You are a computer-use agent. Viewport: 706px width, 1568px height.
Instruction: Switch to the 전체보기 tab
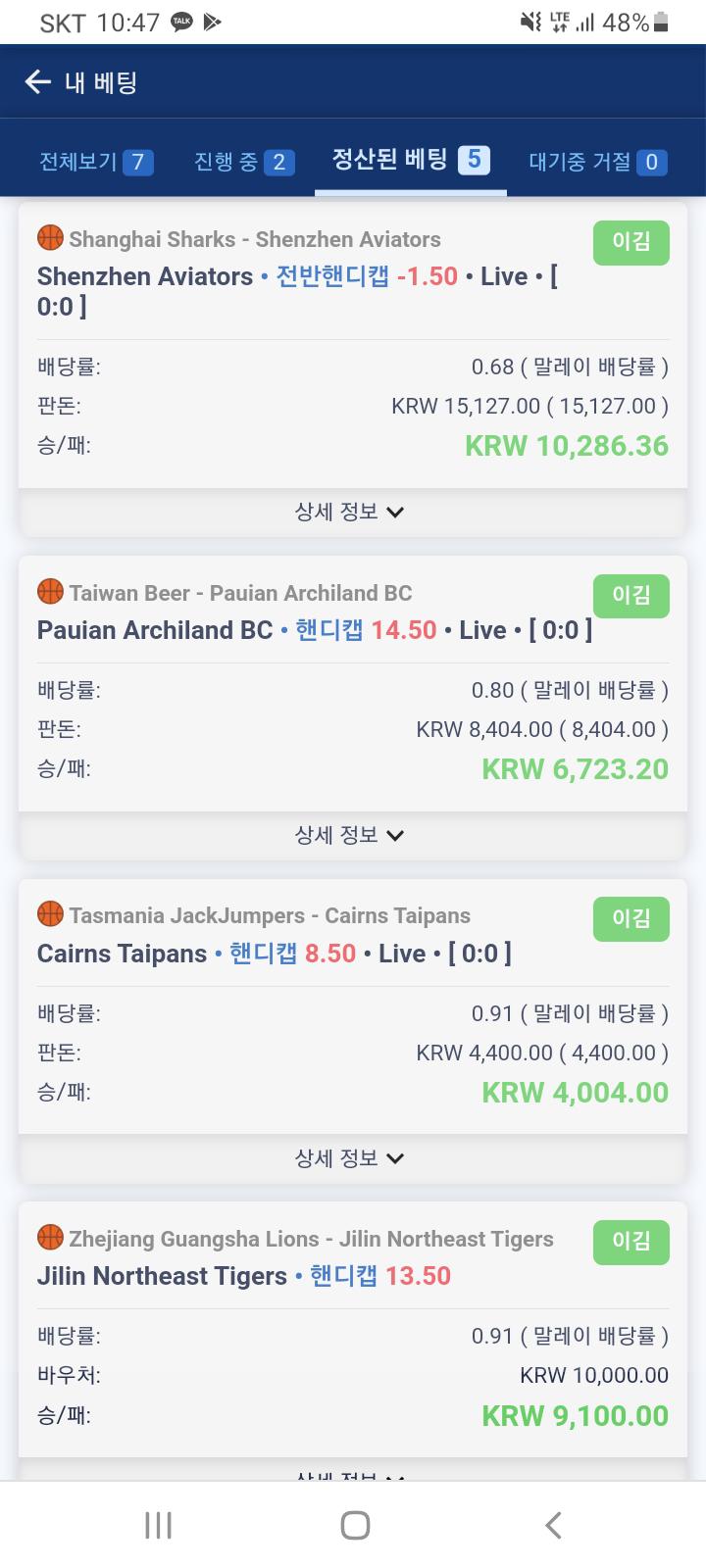[96, 161]
